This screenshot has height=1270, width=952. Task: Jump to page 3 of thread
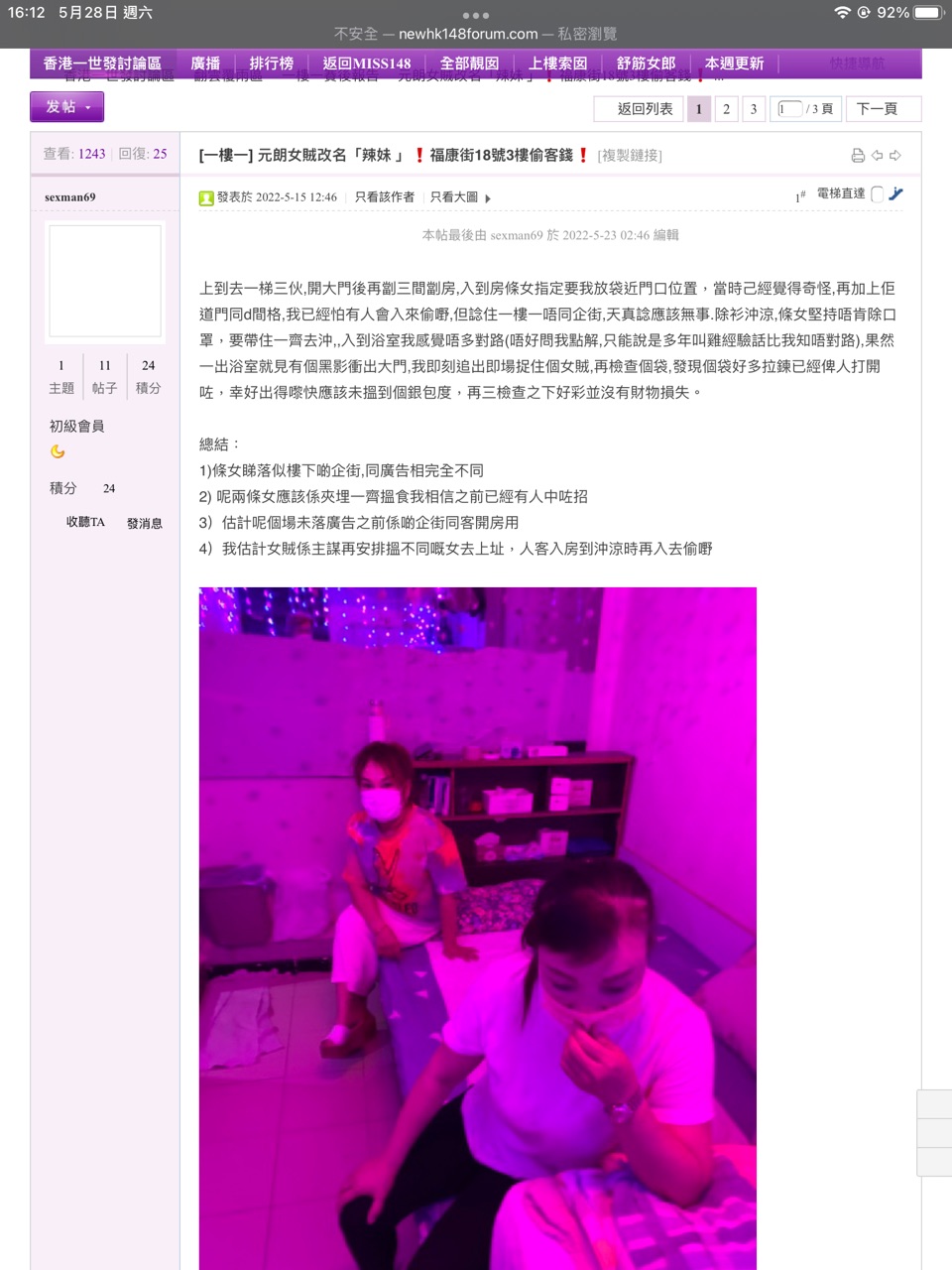coord(753,108)
